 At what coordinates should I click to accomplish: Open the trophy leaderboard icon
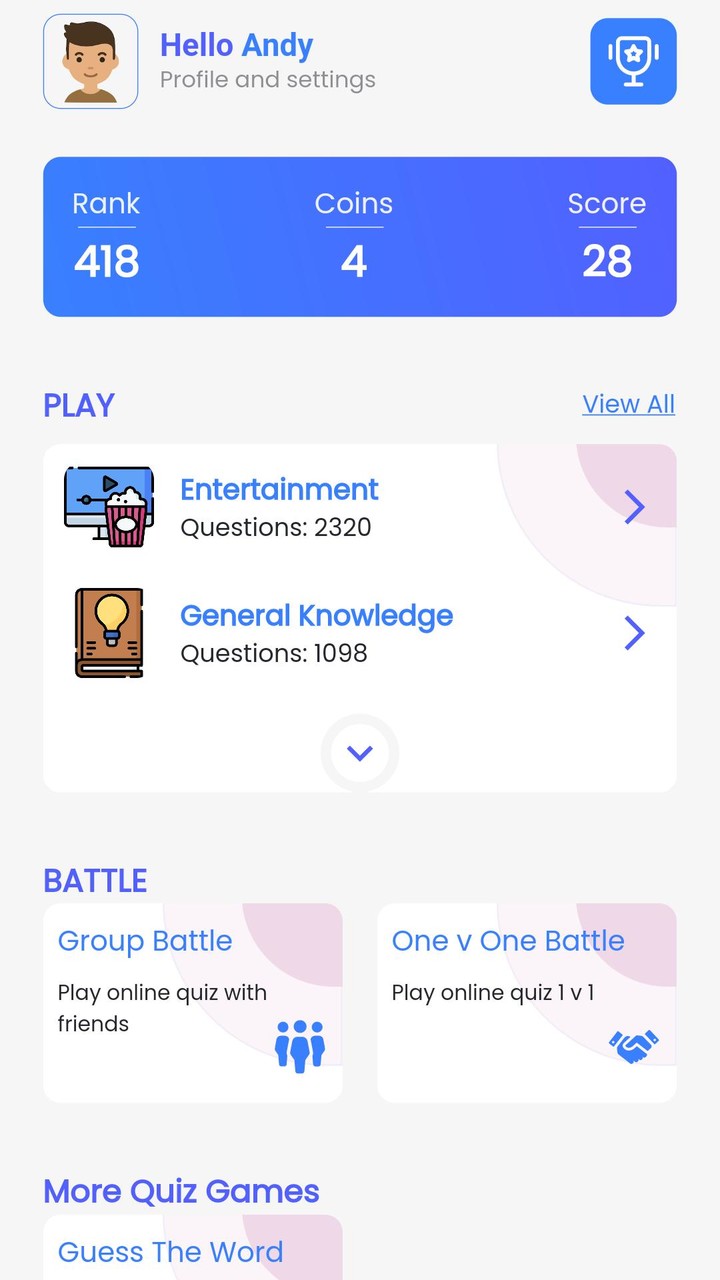click(633, 61)
